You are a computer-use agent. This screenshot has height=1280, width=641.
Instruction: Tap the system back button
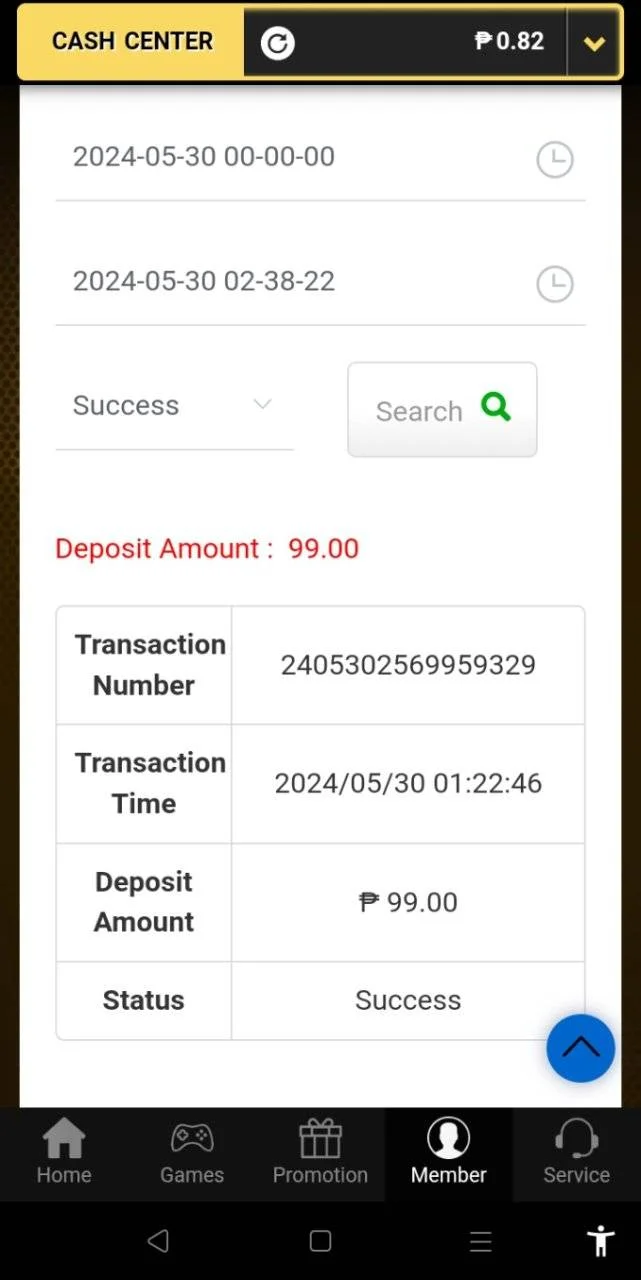[158, 1241]
